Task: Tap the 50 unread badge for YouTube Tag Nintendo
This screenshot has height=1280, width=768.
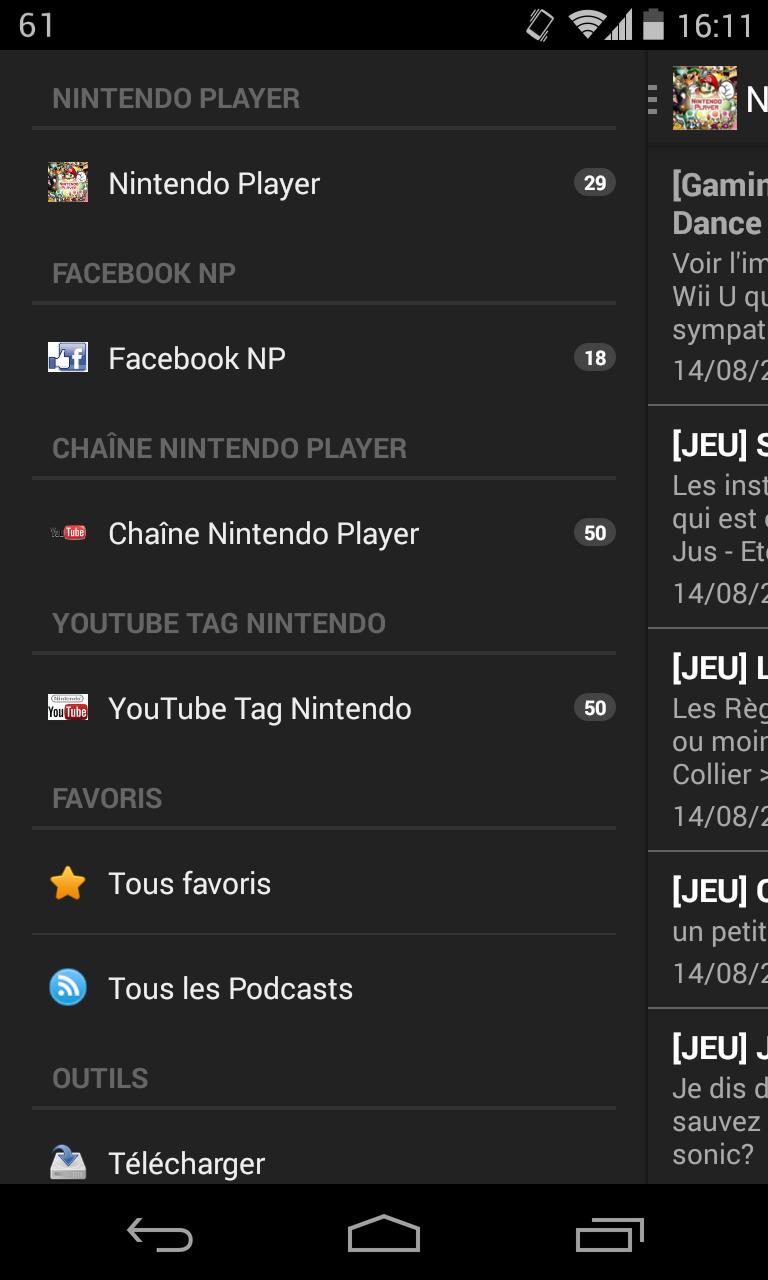Action: coord(593,707)
